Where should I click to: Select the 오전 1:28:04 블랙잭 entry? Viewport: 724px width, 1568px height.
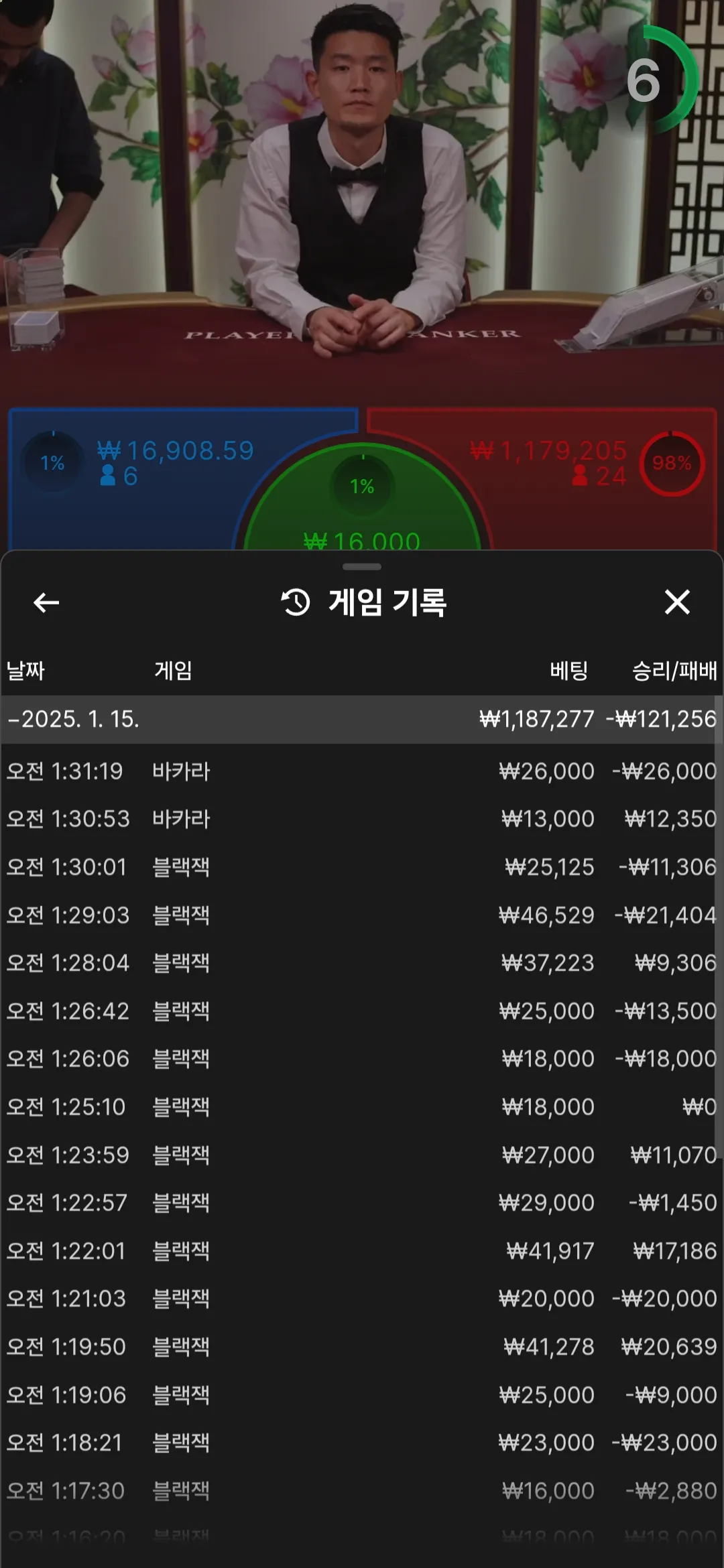click(362, 963)
